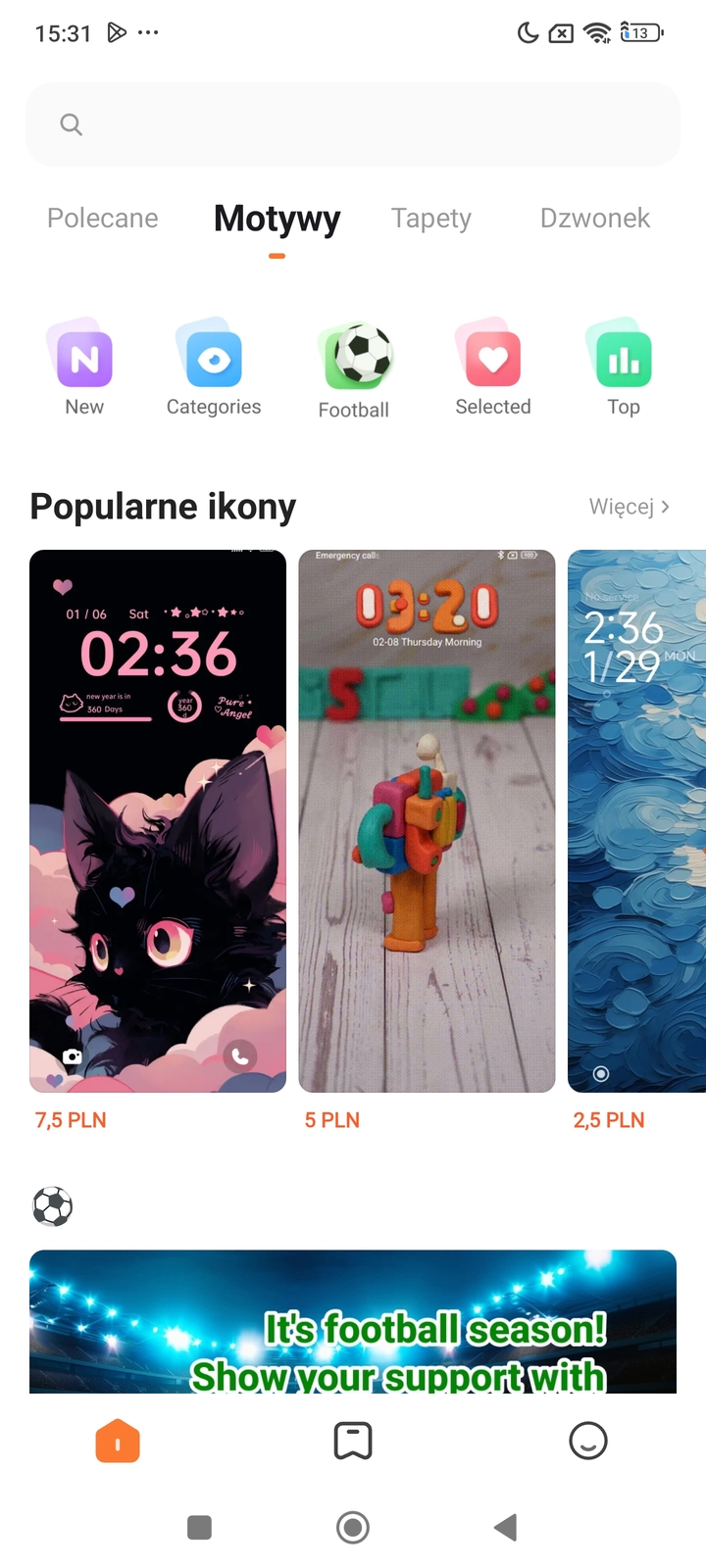Go to the home tab in bottom bar
Image resolution: width=706 pixels, height=1568 pixels.
tap(118, 1441)
